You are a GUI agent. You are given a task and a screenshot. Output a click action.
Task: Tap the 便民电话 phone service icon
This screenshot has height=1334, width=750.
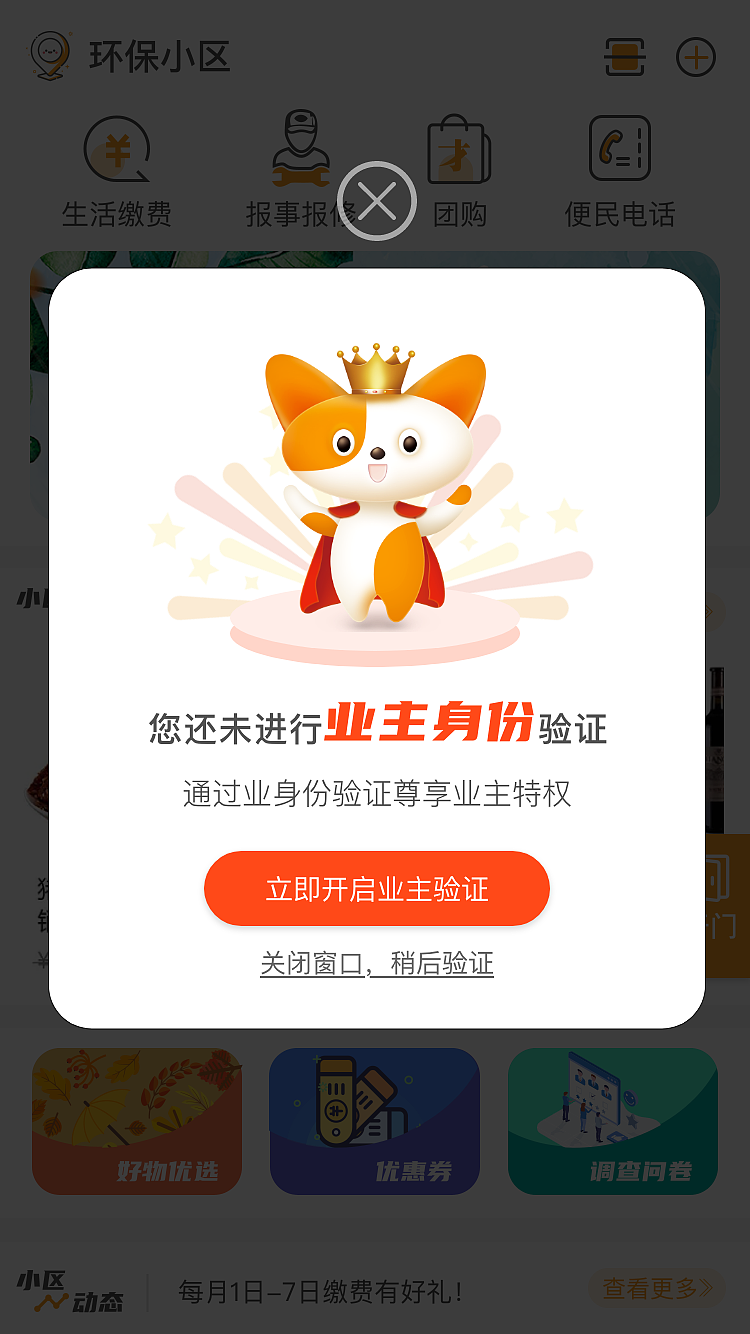pyautogui.click(x=620, y=155)
